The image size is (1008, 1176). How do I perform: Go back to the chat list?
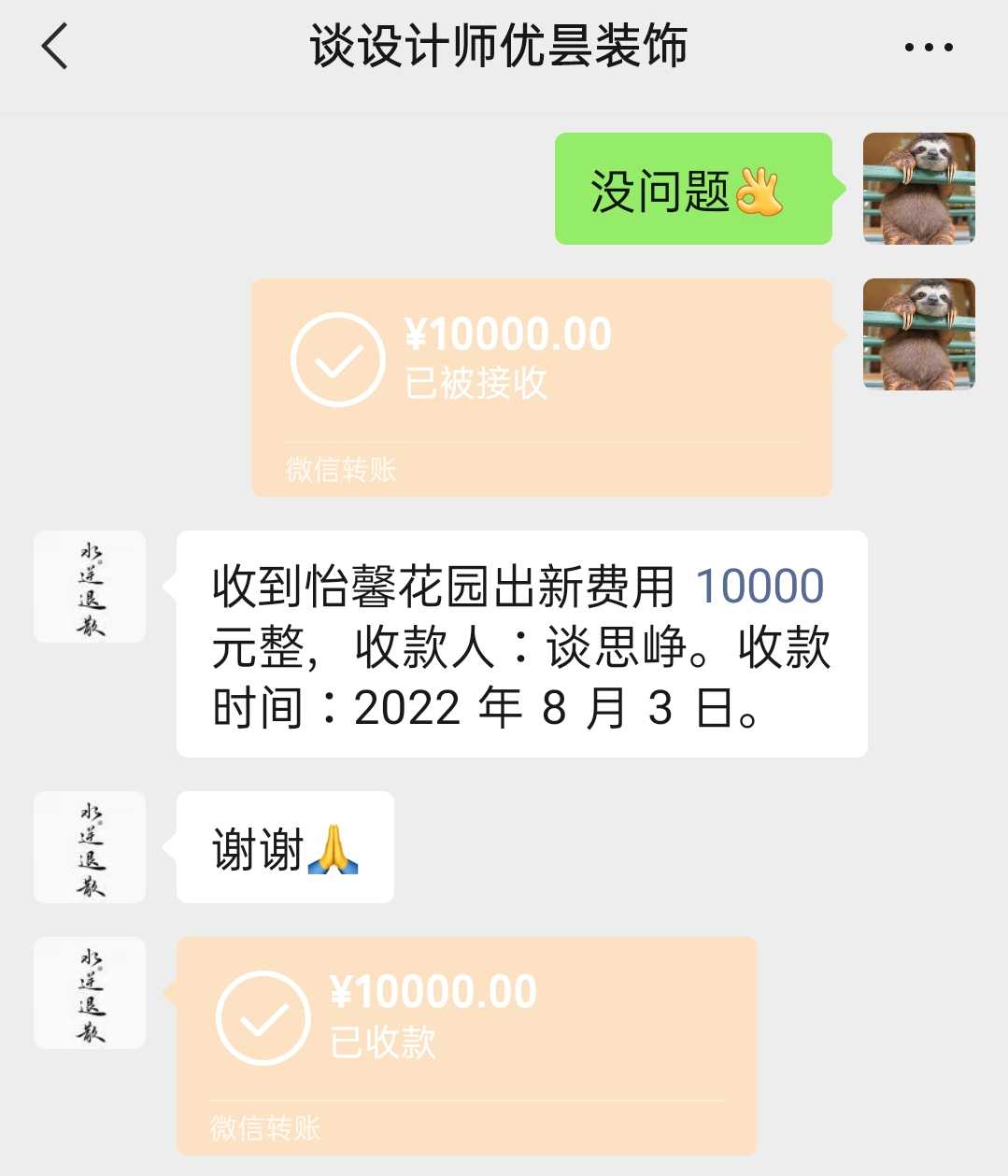pos(55,47)
